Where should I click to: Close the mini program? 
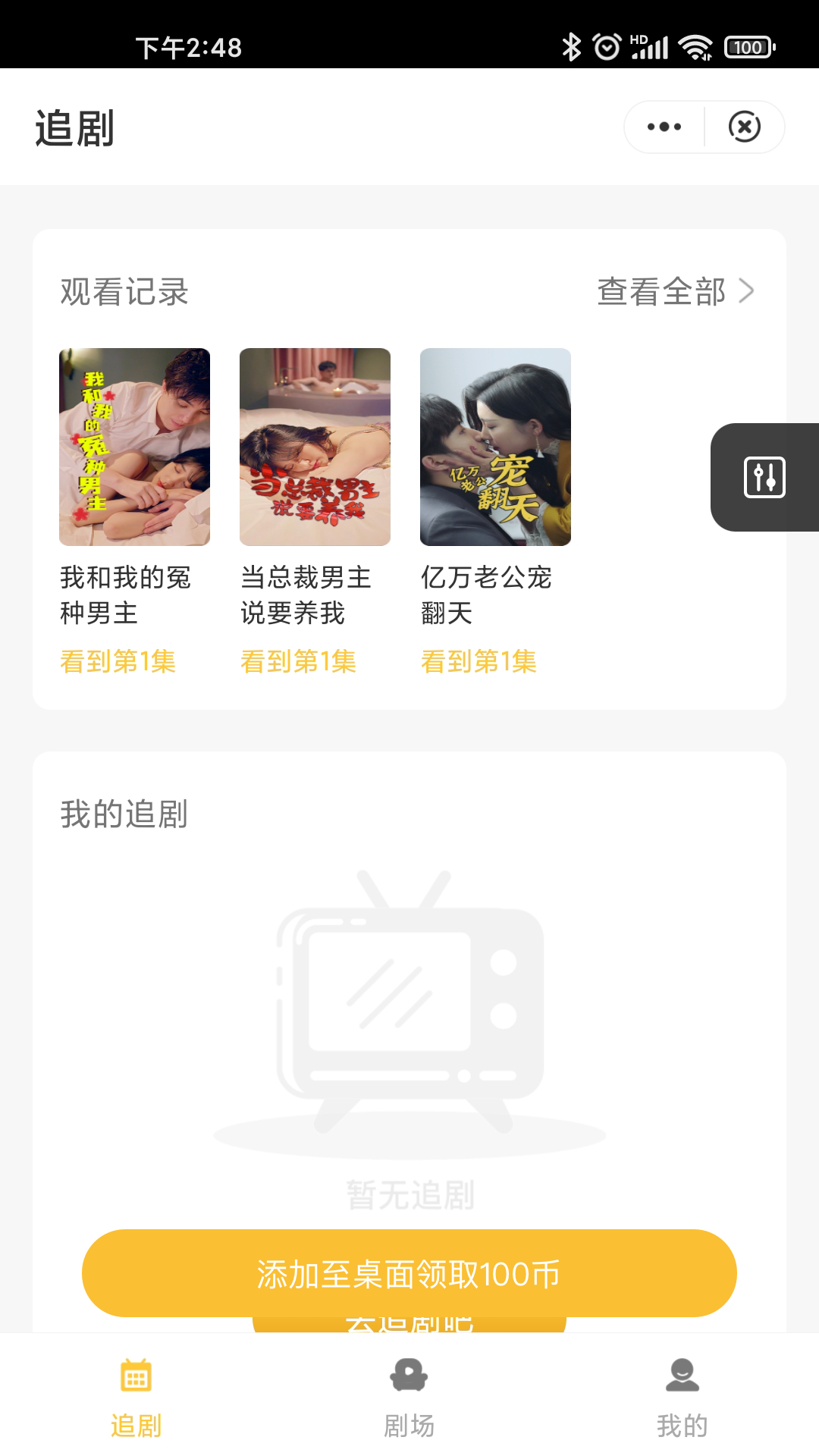pos(745,127)
